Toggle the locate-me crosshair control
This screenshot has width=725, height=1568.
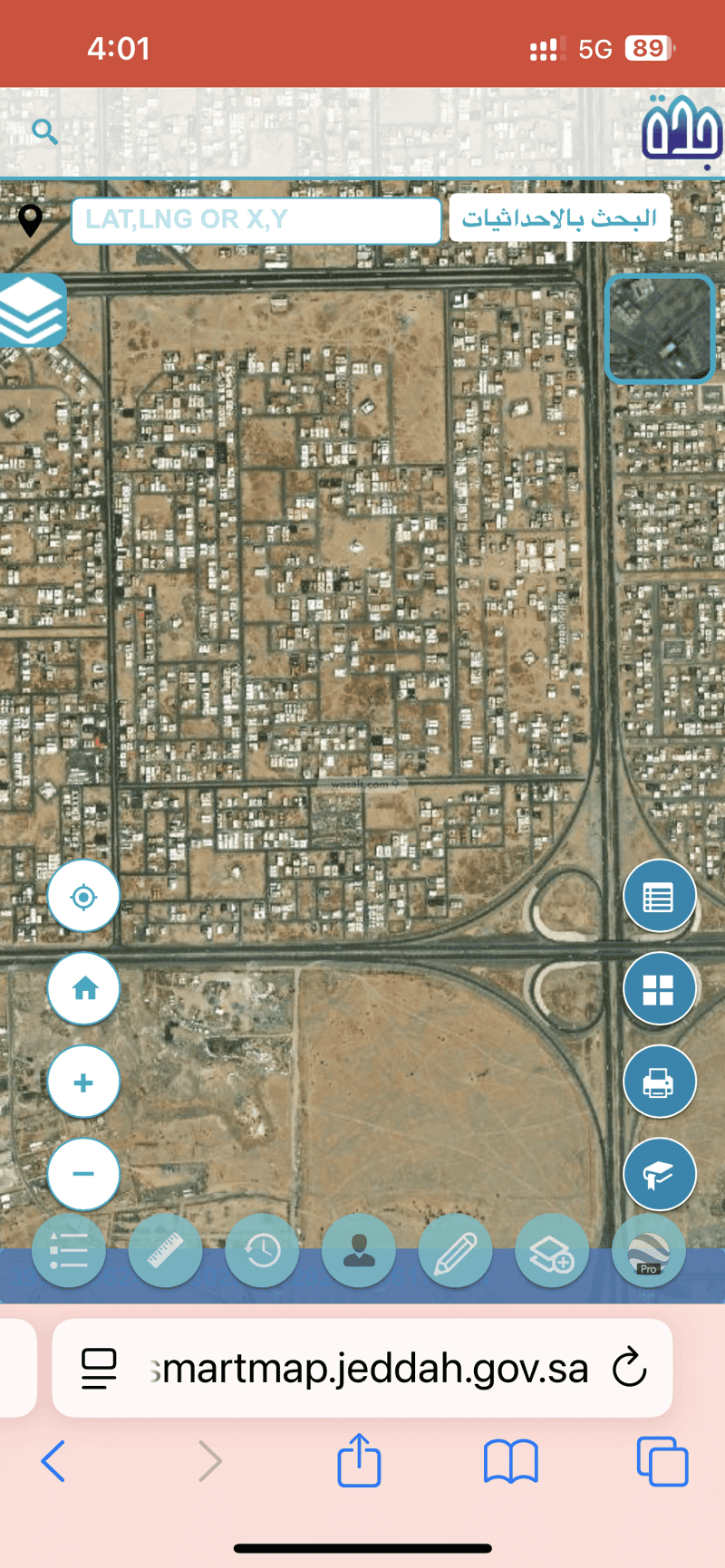[x=83, y=895]
